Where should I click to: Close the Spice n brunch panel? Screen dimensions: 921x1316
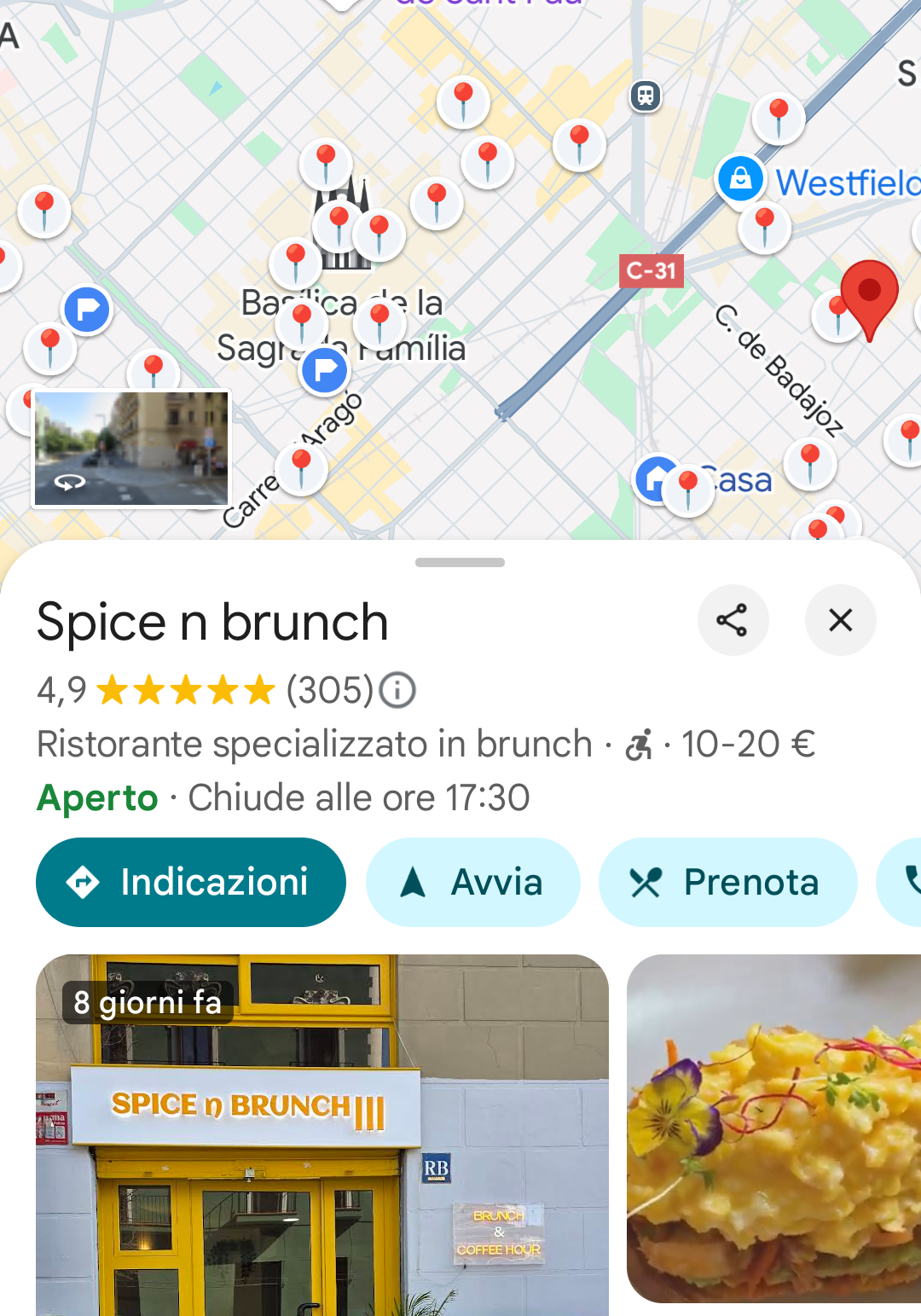pos(840,620)
